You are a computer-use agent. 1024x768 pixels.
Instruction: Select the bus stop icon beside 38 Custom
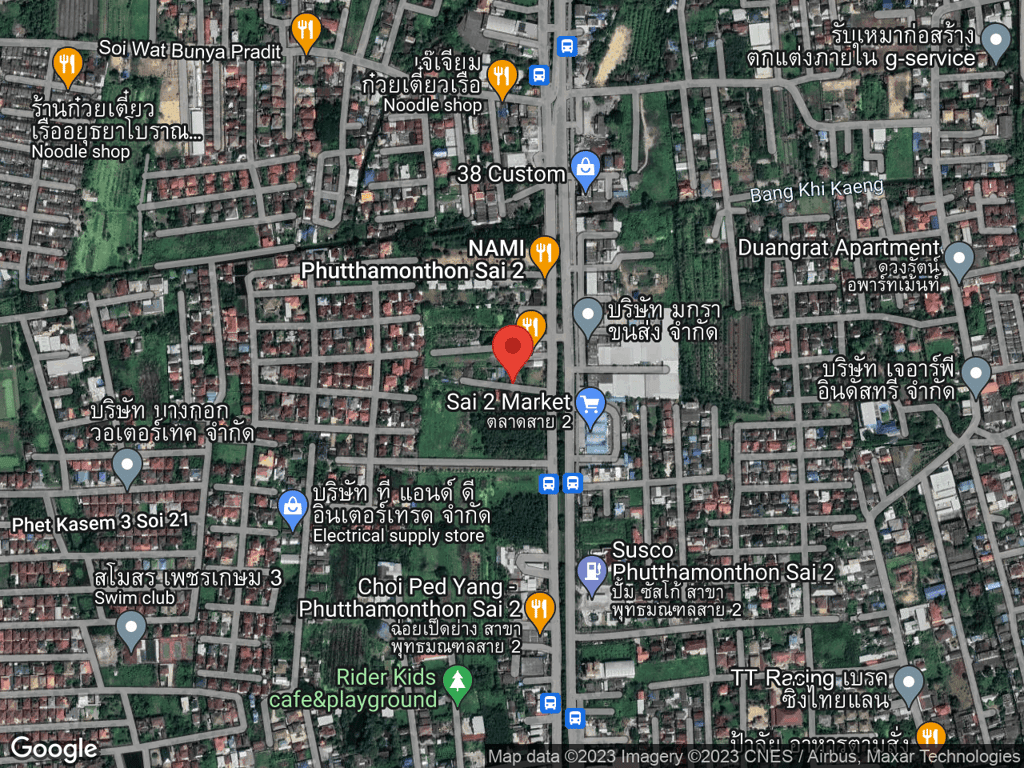pos(539,74)
